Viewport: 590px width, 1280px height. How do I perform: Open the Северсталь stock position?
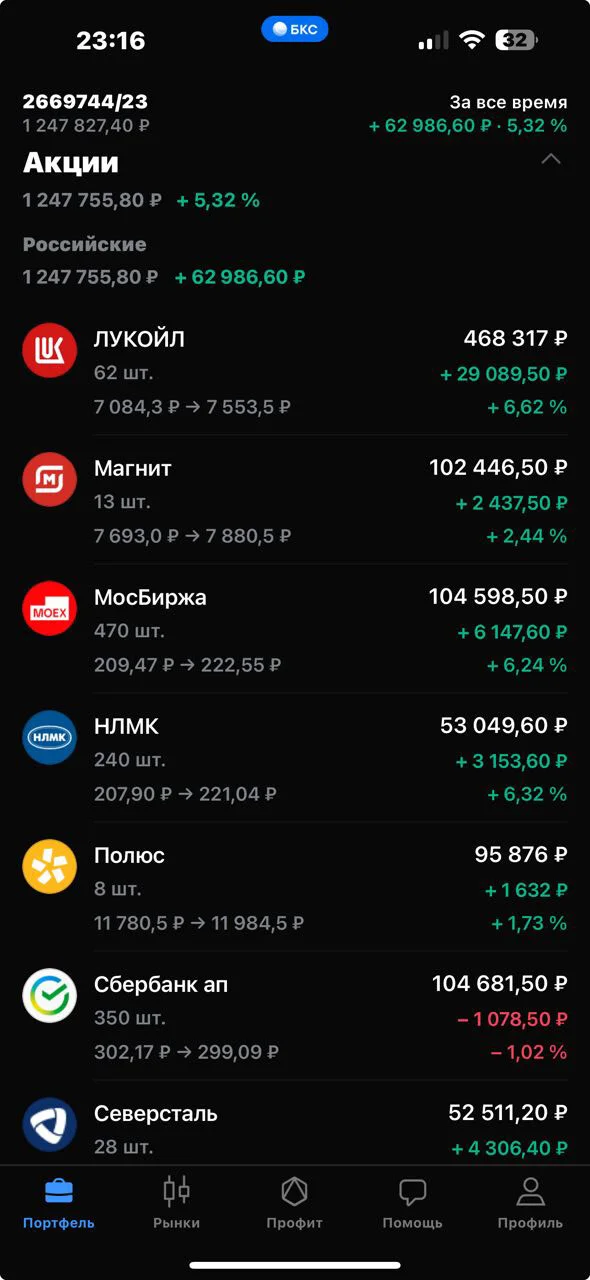pyautogui.click(x=295, y=1124)
